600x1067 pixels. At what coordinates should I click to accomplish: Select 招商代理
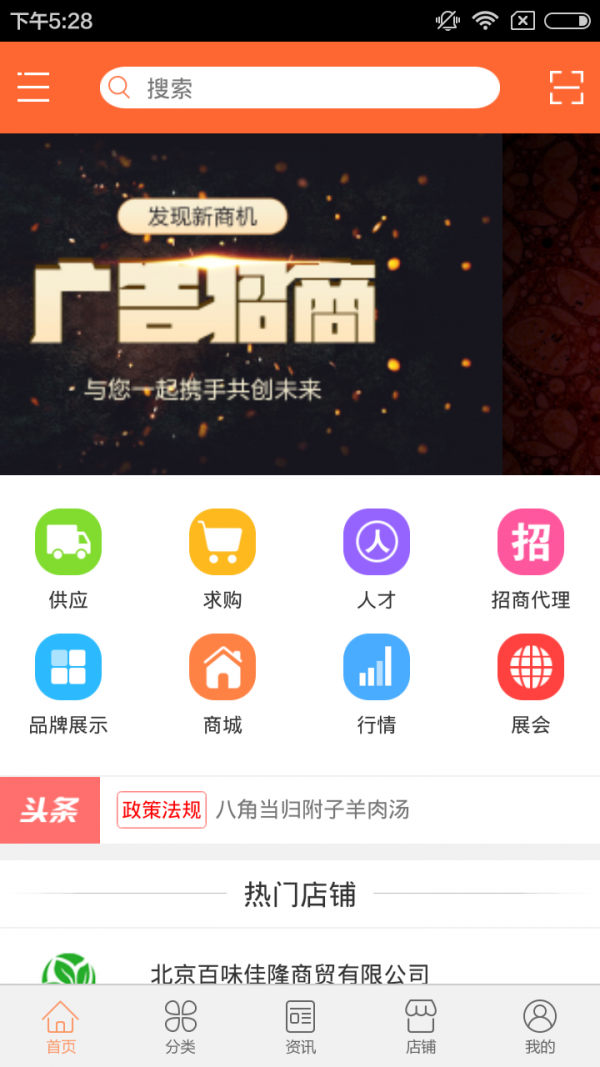tap(530, 558)
